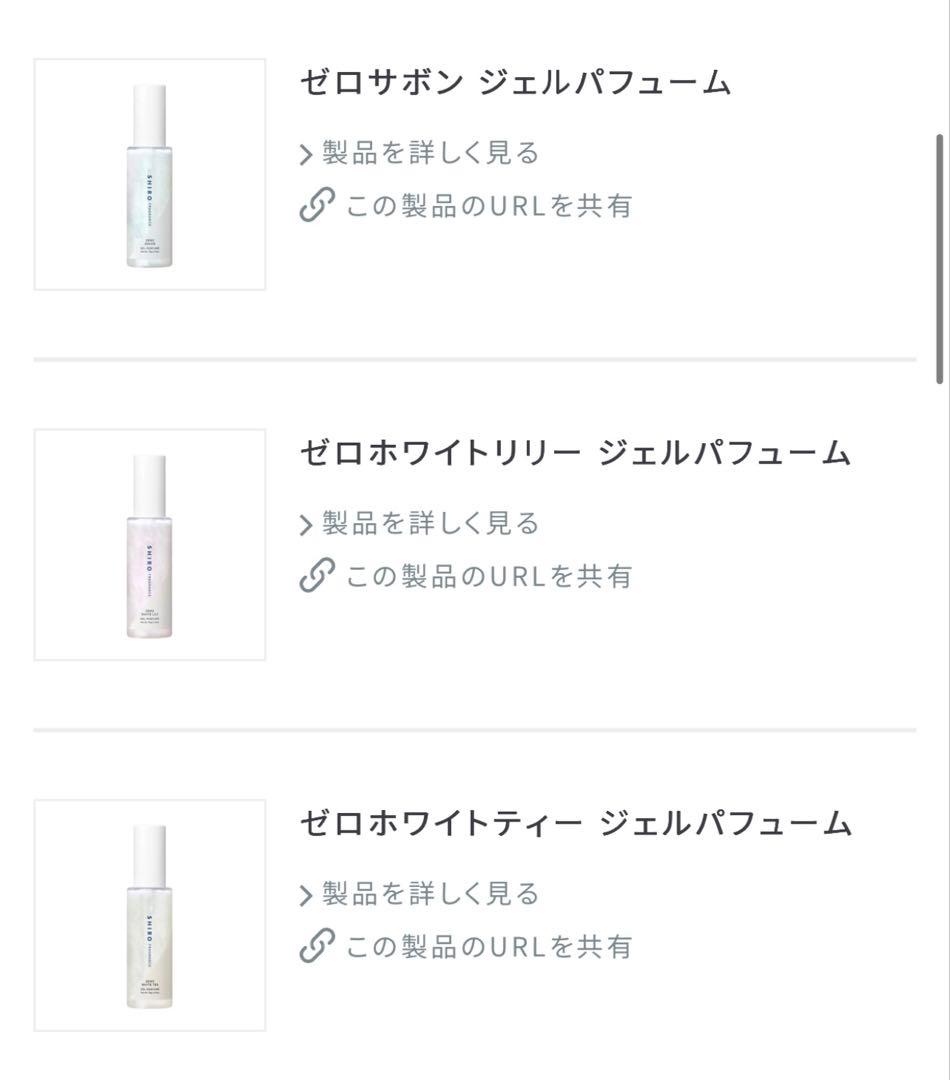Select the ゼロホワイトリリー ジェルパフューム heading

click(575, 452)
